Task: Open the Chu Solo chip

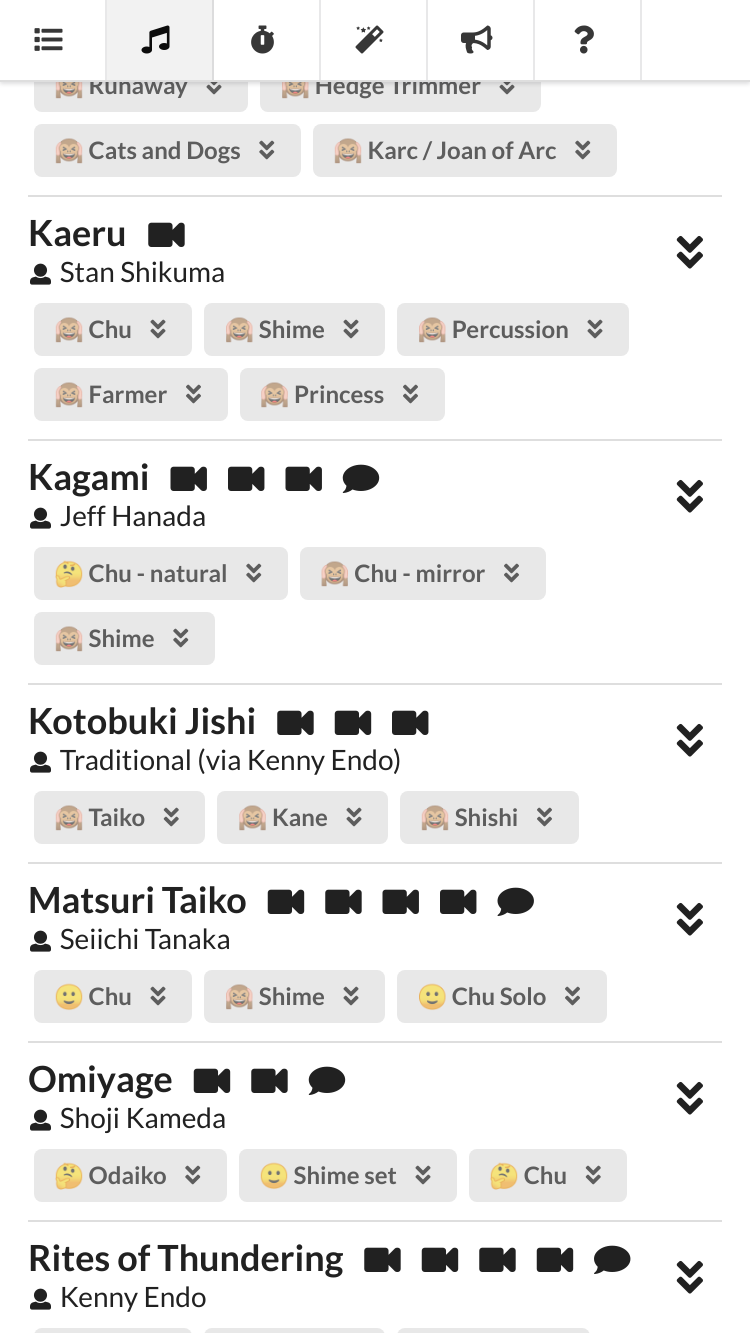Action: (x=502, y=997)
